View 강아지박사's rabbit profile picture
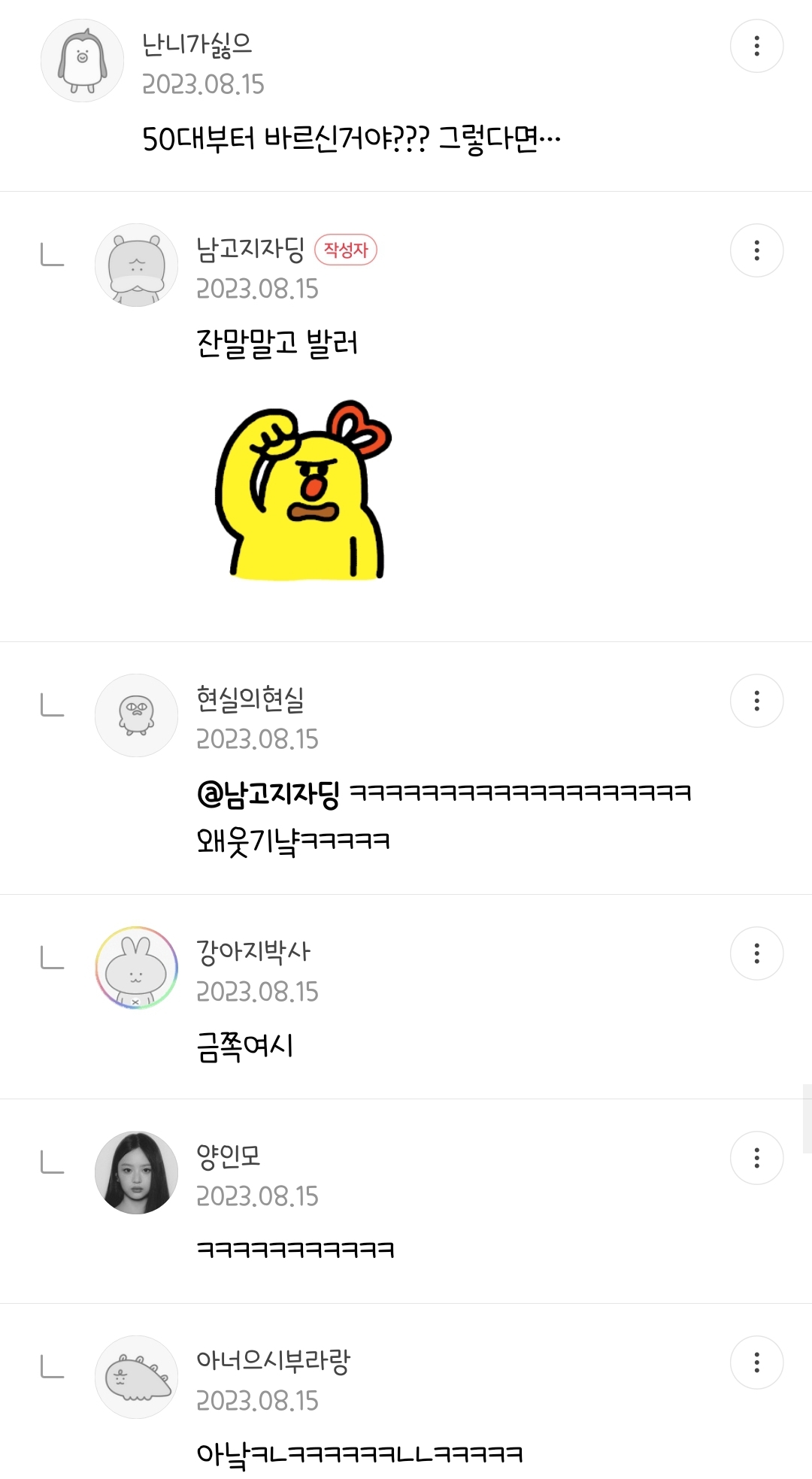812x1479 pixels. coord(136,968)
